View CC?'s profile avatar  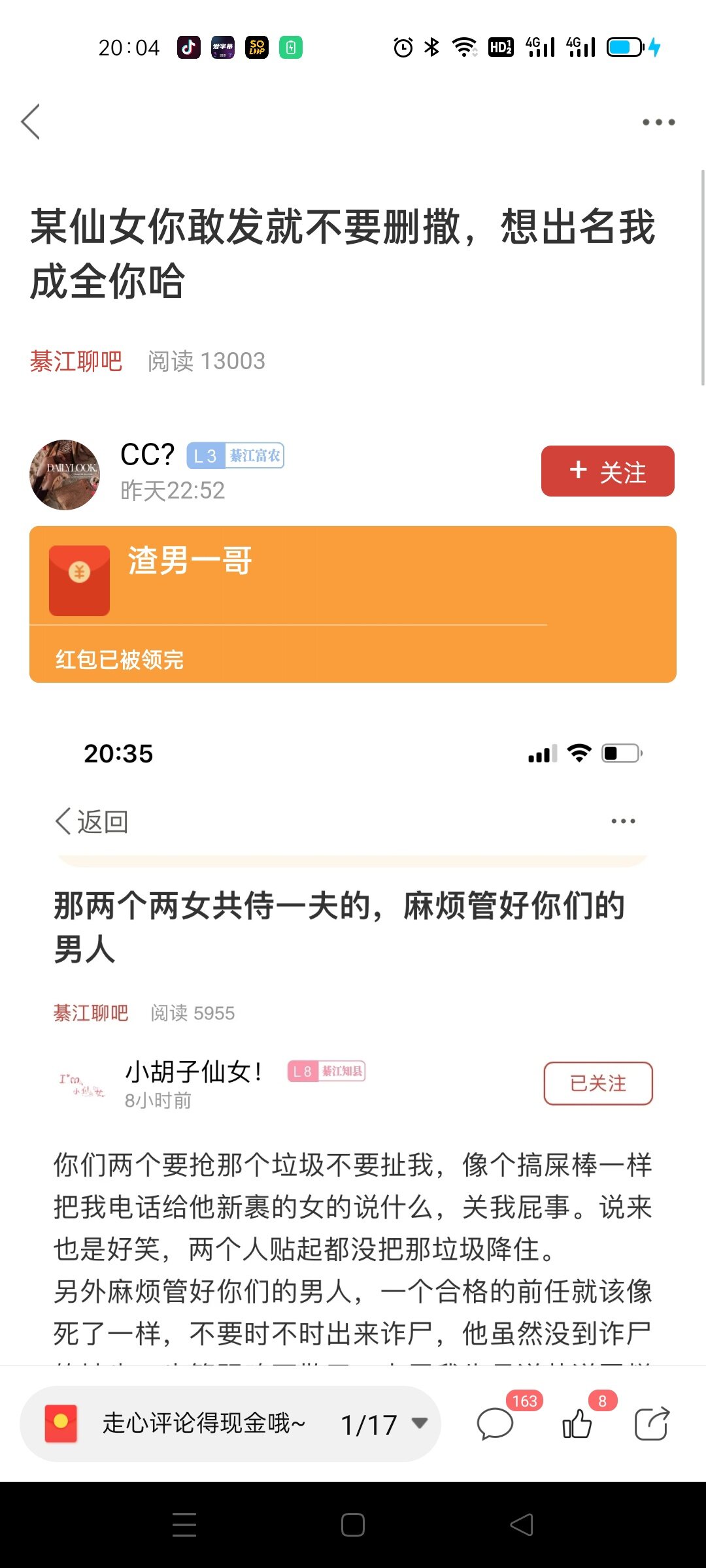coord(65,475)
